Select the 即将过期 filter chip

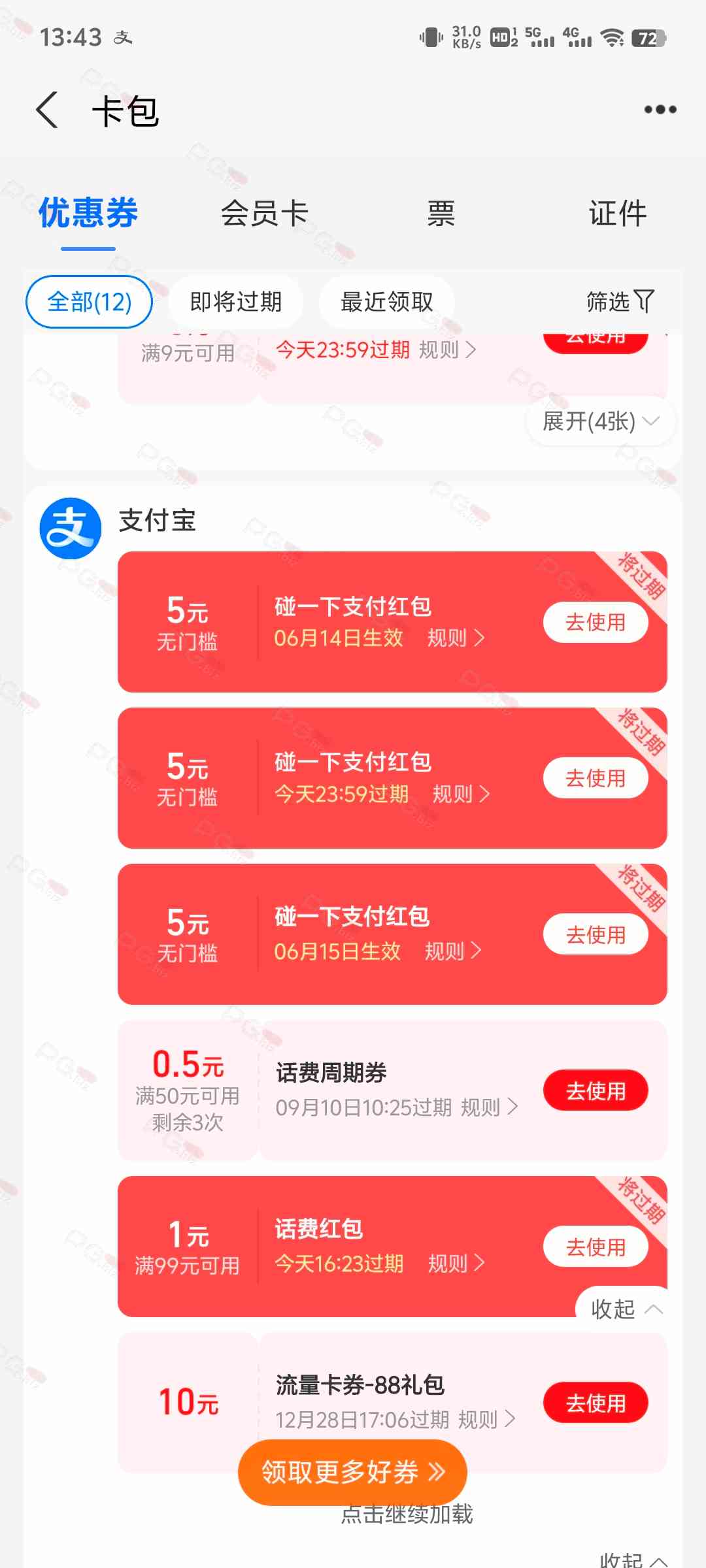(x=235, y=302)
